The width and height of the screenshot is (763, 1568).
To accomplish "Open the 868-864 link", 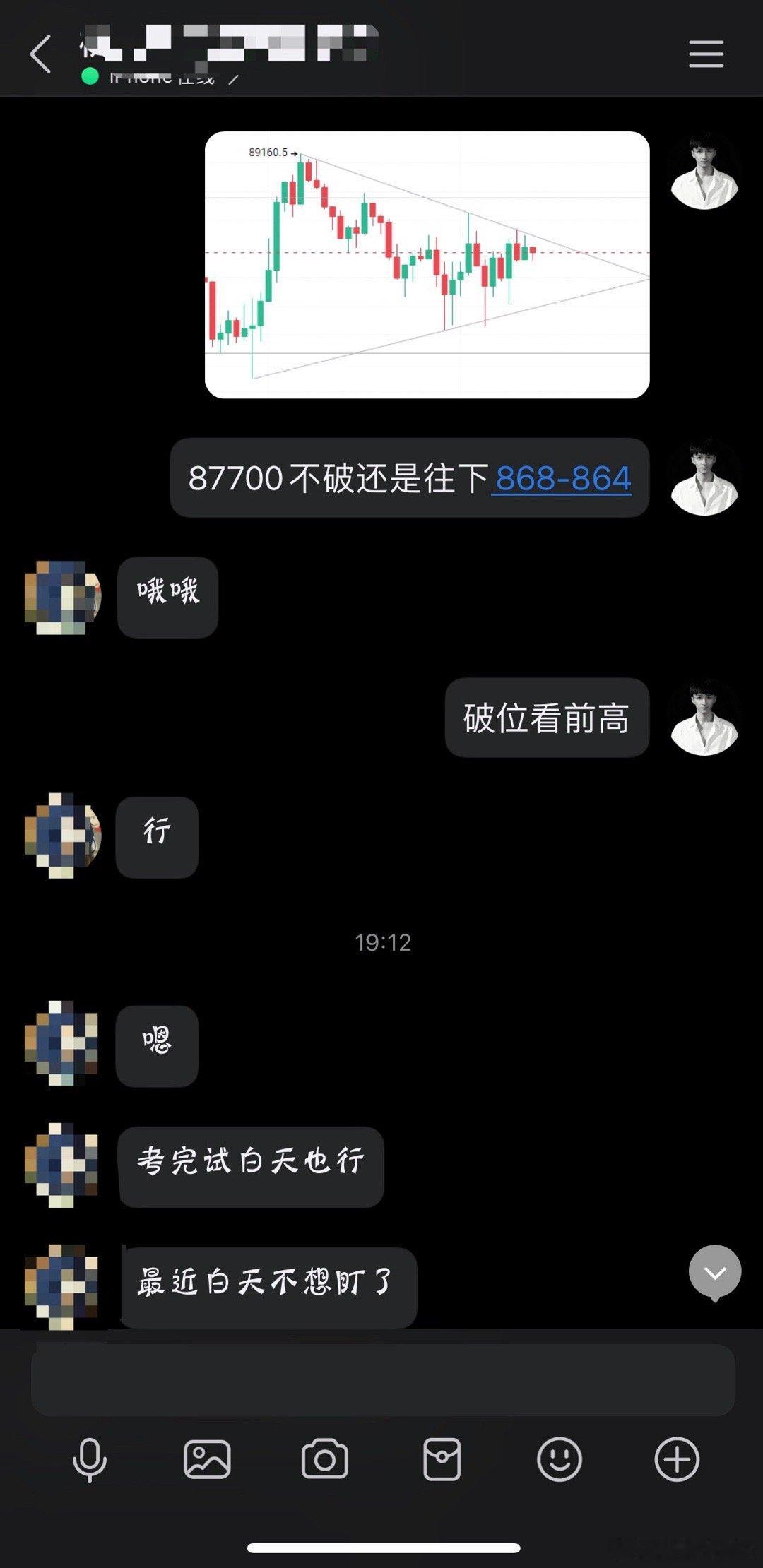I will (x=563, y=479).
